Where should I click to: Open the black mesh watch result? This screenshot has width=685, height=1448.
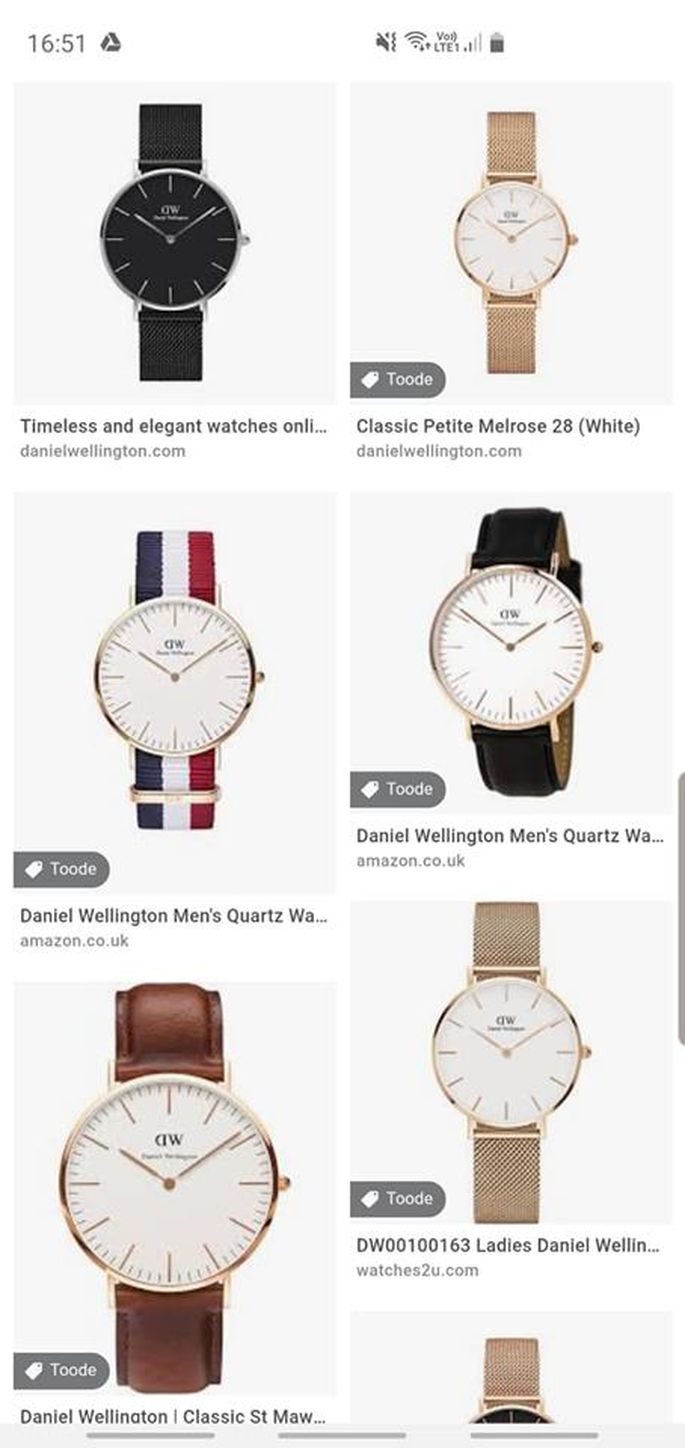pos(174,243)
